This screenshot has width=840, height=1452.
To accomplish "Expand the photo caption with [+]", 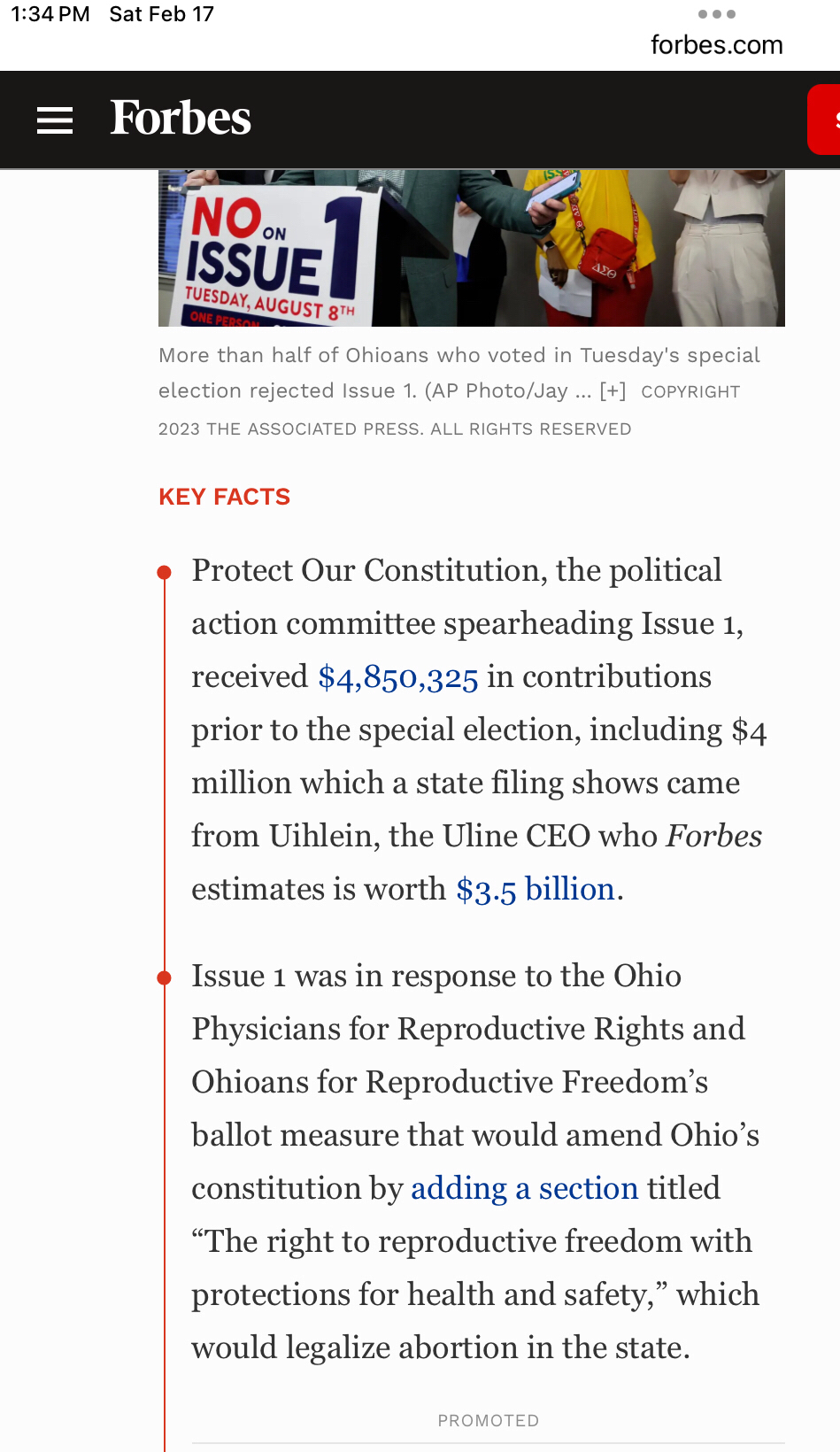I will point(613,390).
